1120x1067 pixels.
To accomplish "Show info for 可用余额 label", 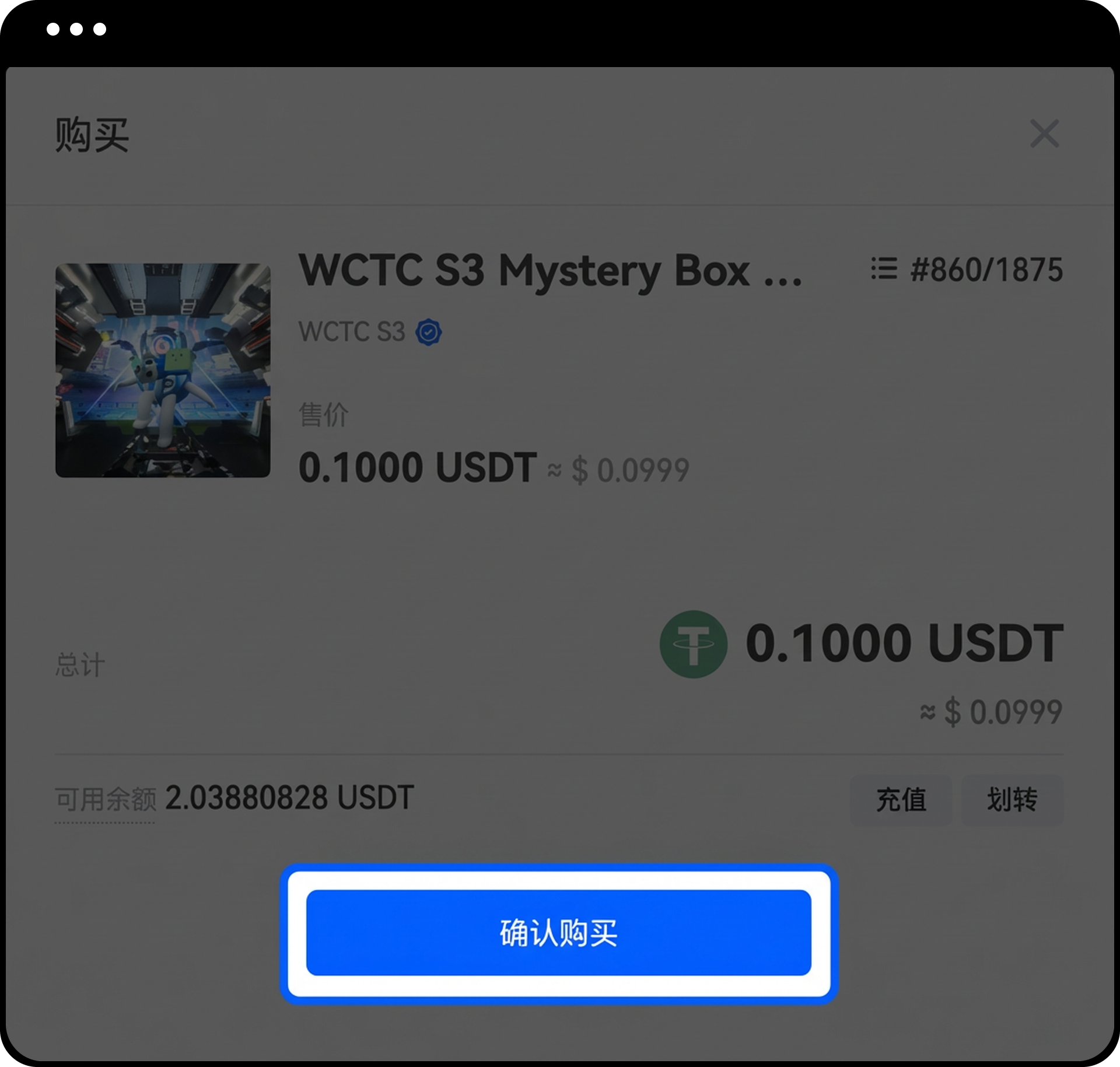I will (106, 799).
